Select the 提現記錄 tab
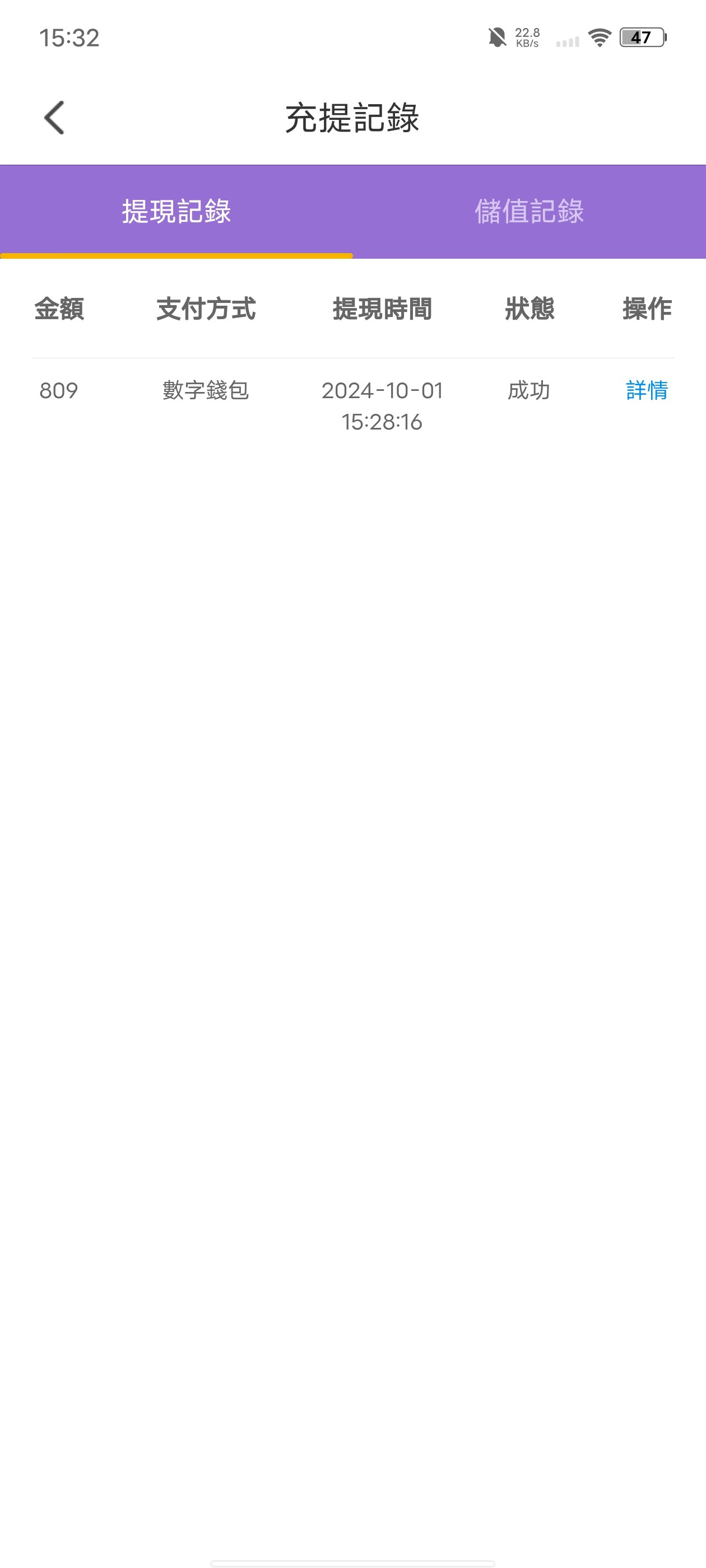Image resolution: width=706 pixels, height=1568 pixels. coord(176,211)
